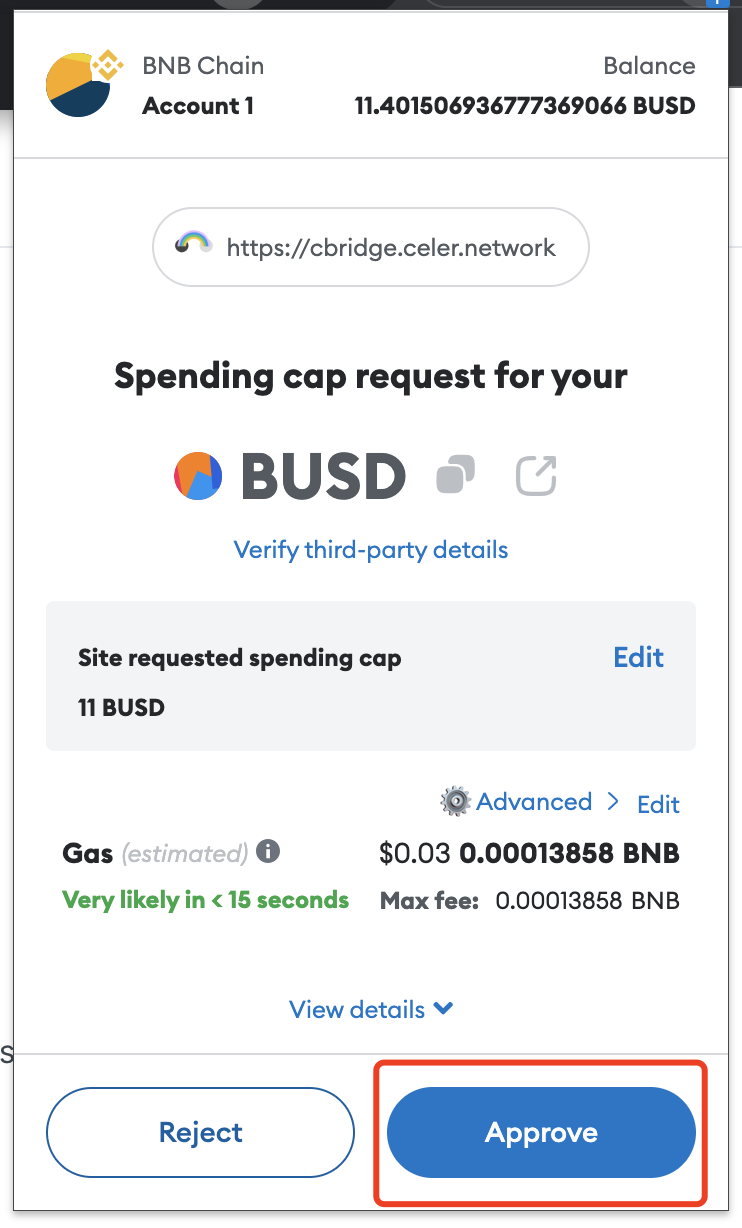Image resolution: width=742 pixels, height=1228 pixels.
Task: Edit the estimated gas fee
Action: click(658, 804)
